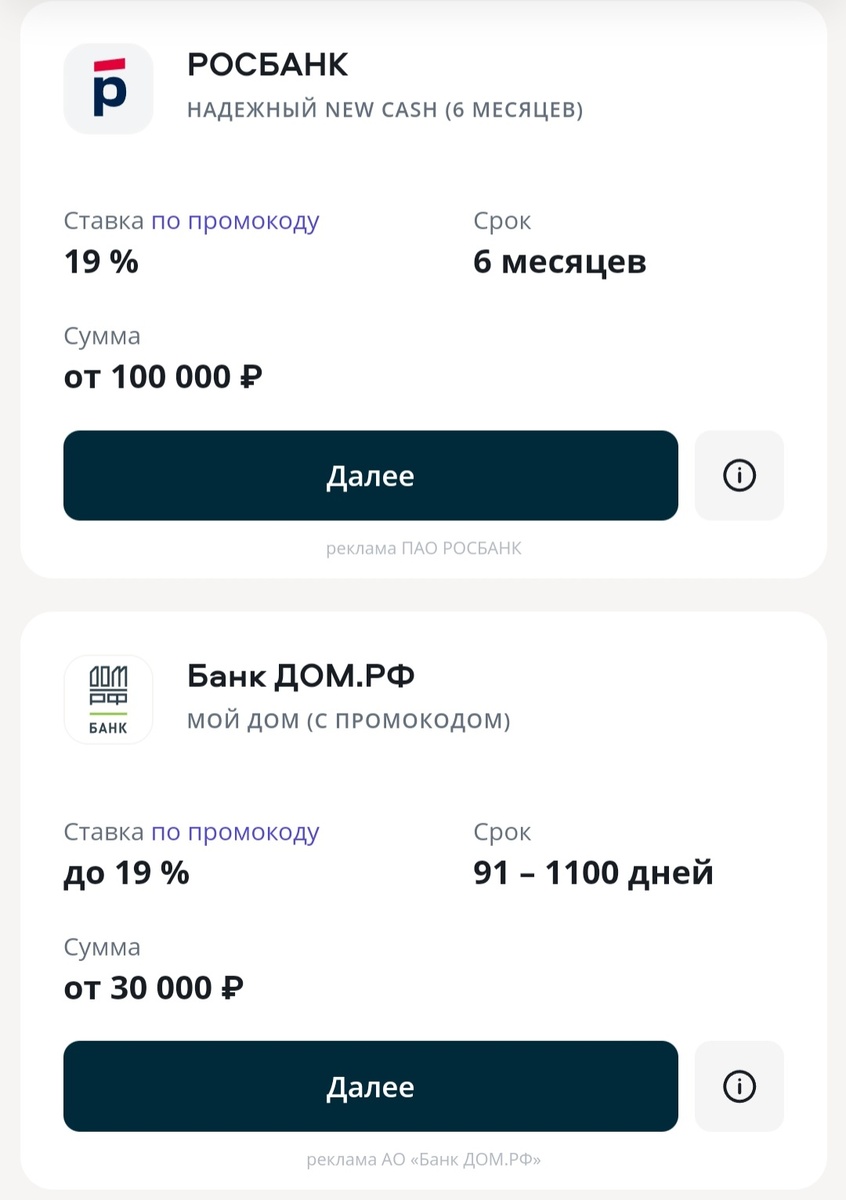Open 'по промокоду' link in РОСБАНК card

pos(235,221)
